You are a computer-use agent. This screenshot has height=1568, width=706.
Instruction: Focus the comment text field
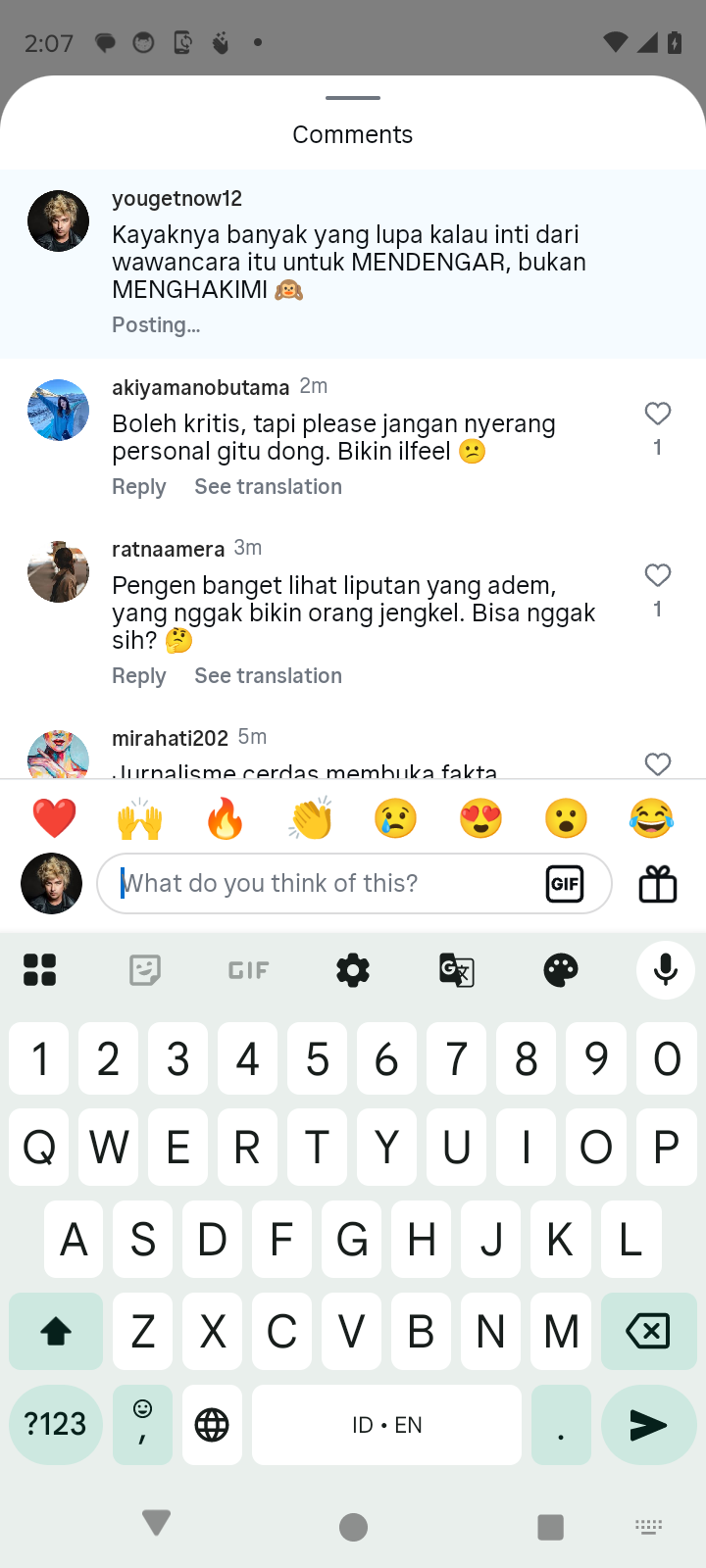pyautogui.click(x=324, y=884)
